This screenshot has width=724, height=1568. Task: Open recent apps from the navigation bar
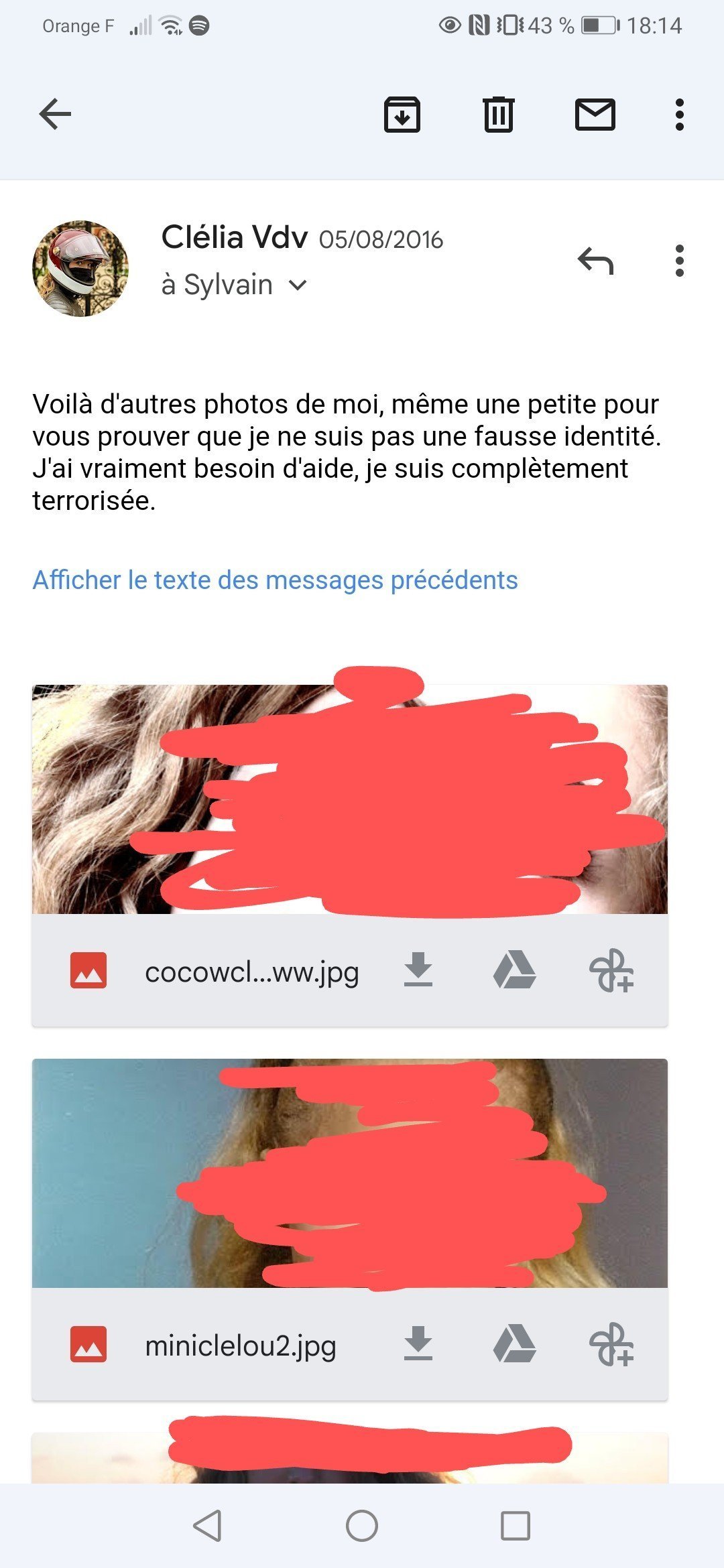tap(516, 1526)
